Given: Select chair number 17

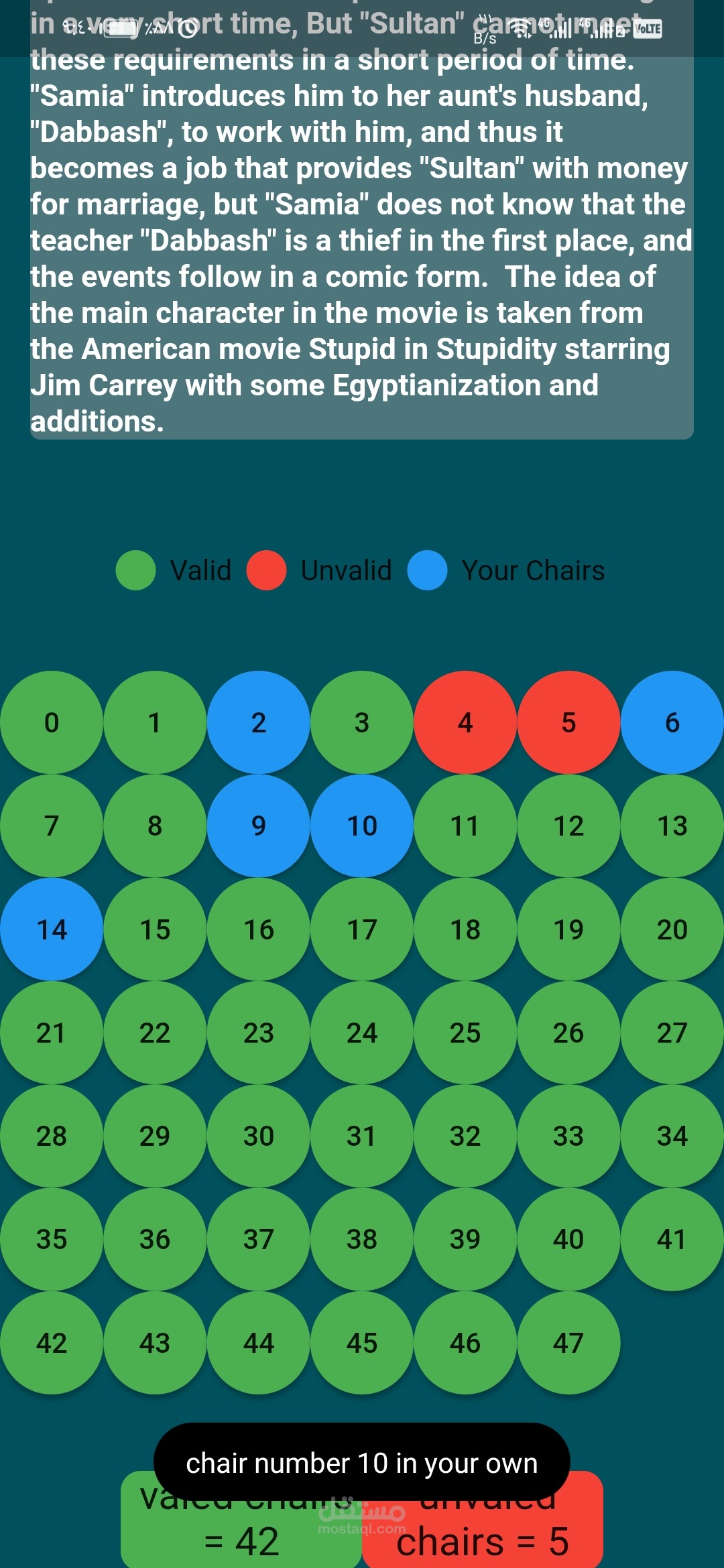Looking at the screenshot, I should 362,929.
